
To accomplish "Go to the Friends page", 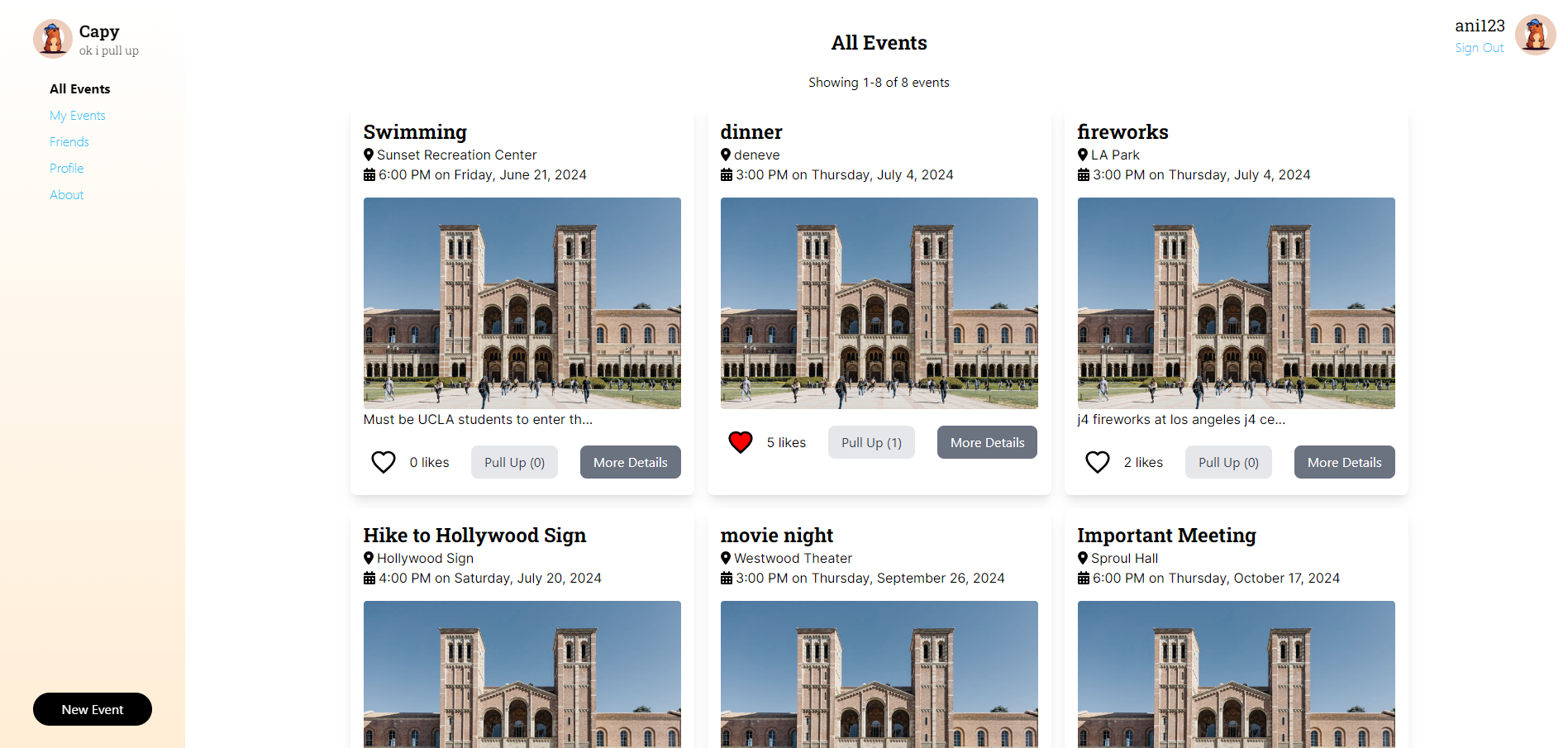I will tap(69, 142).
